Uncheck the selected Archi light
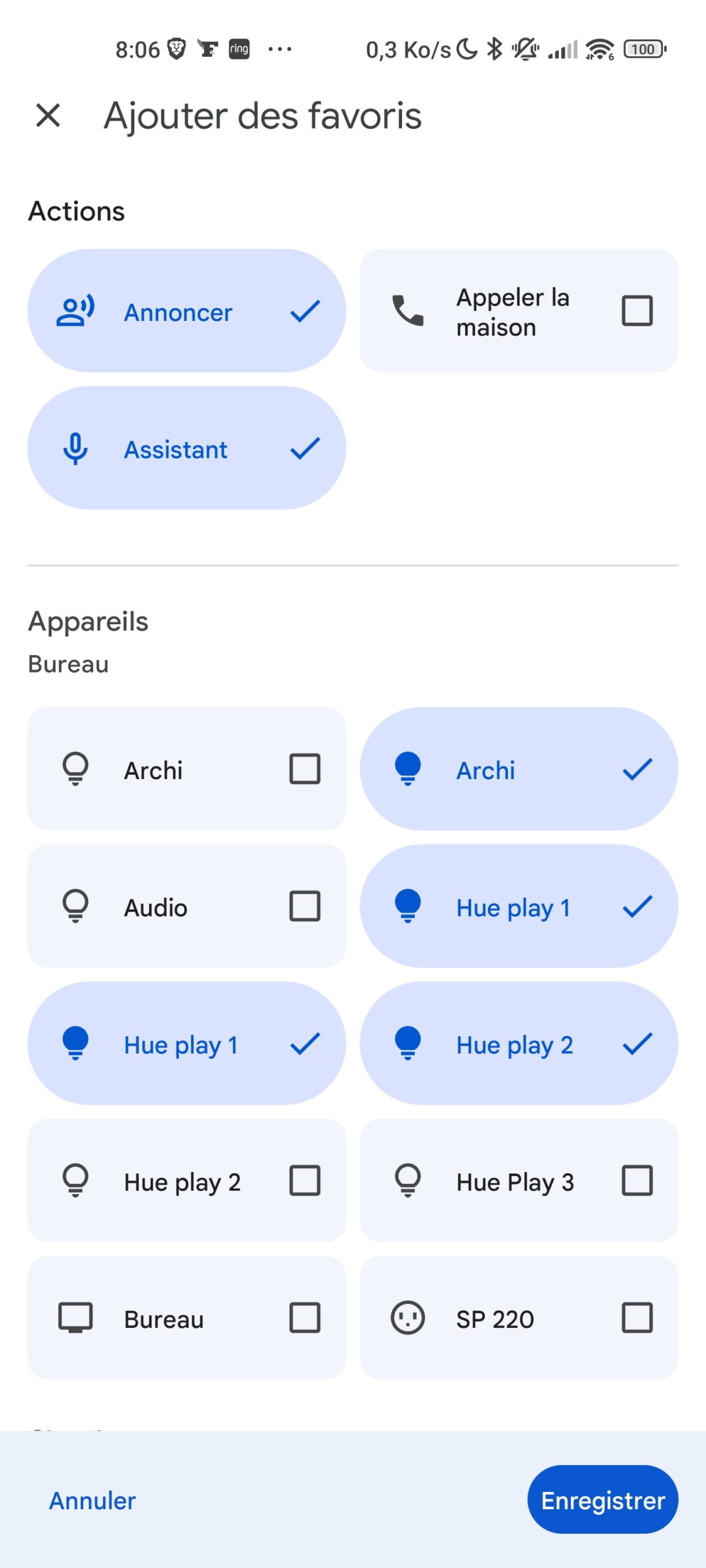 click(x=518, y=769)
